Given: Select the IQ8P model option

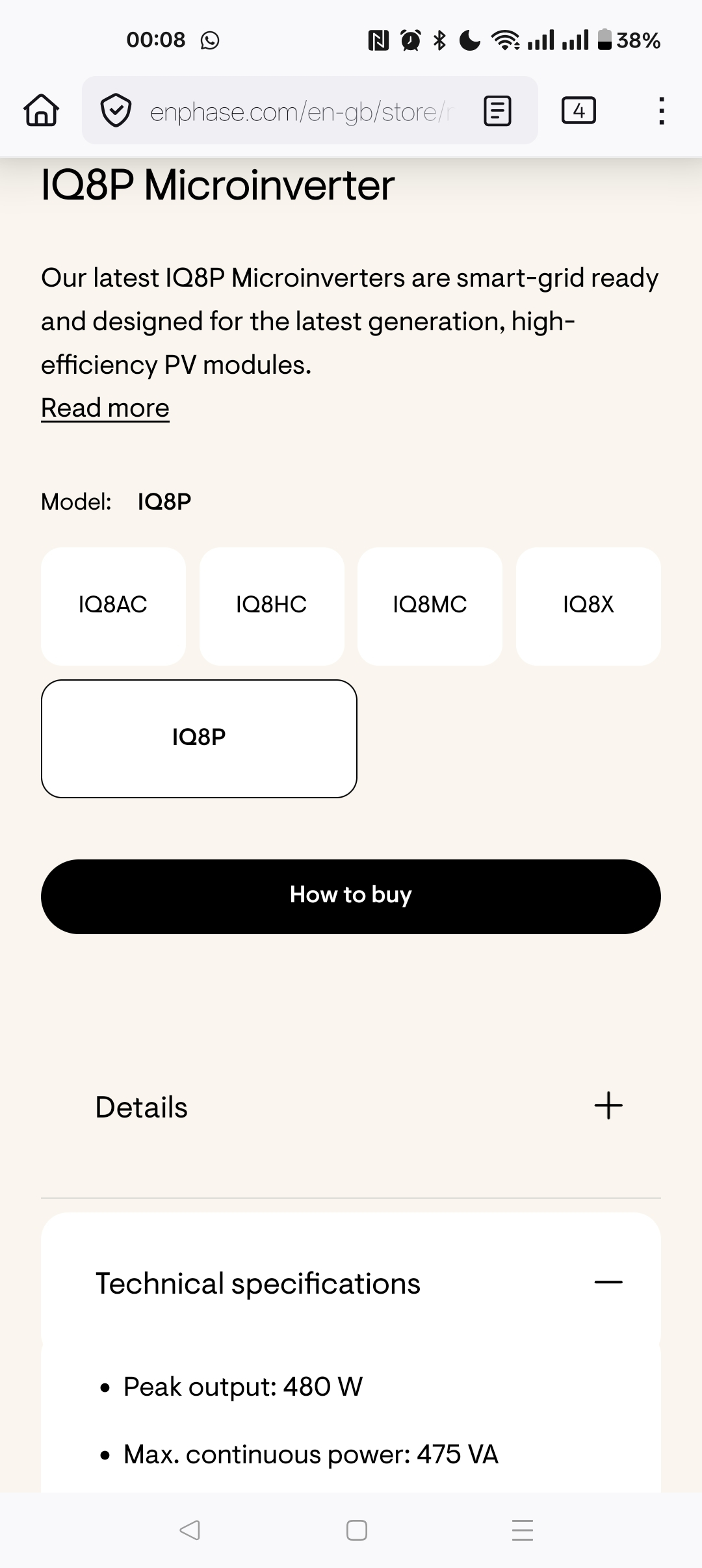Looking at the screenshot, I should [199, 738].
